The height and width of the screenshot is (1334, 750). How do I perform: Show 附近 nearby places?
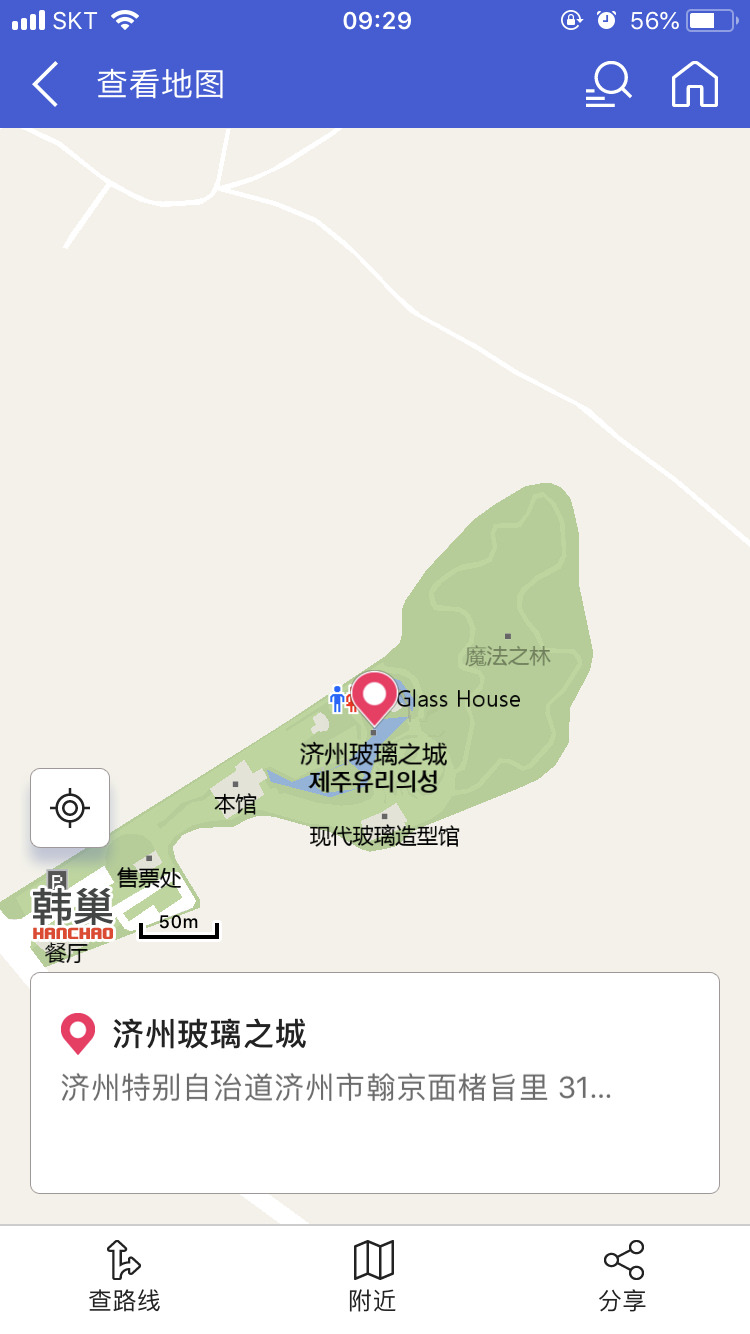[374, 1277]
